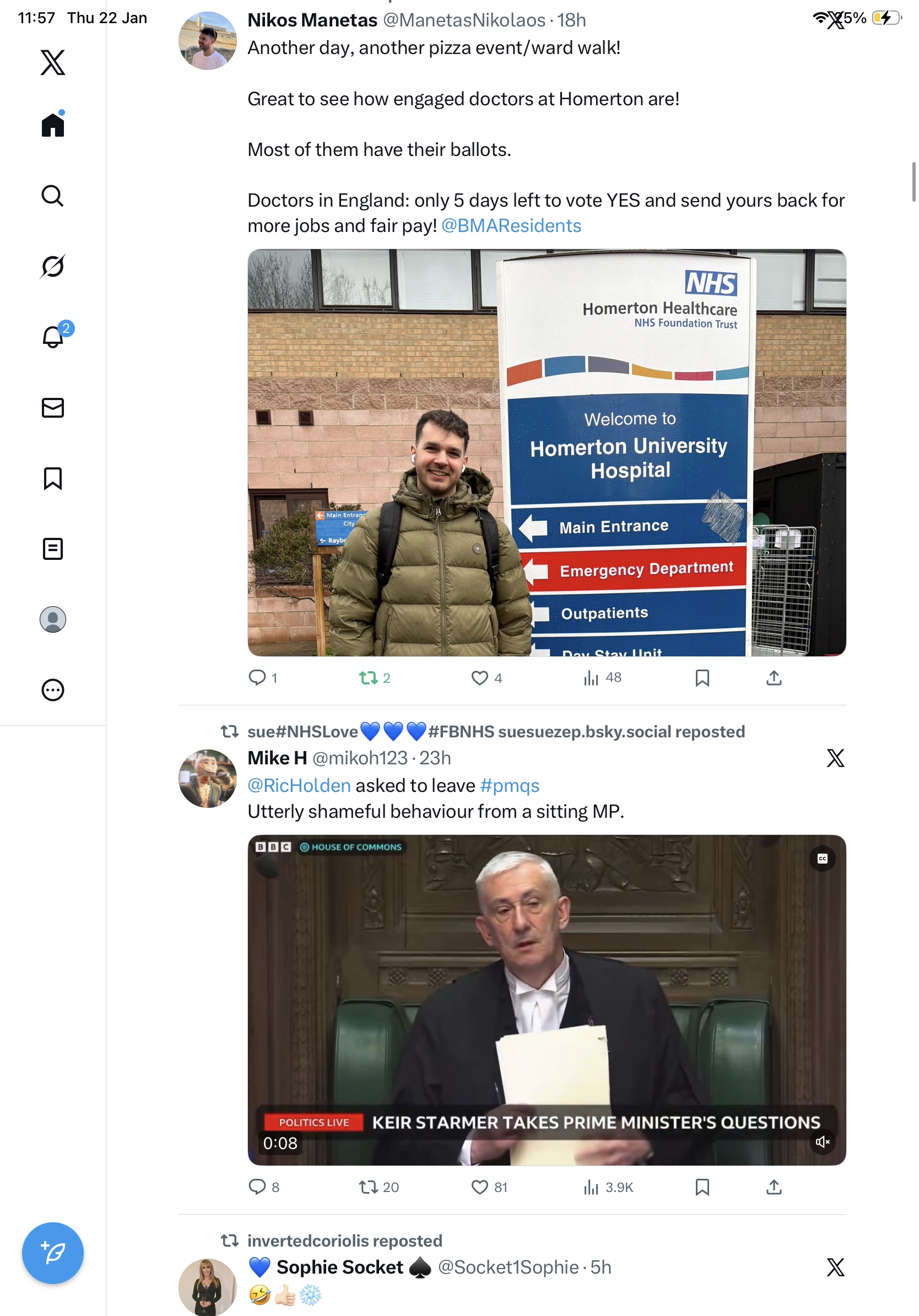
Task: Unmute the House of Commons video
Action: [x=822, y=1142]
